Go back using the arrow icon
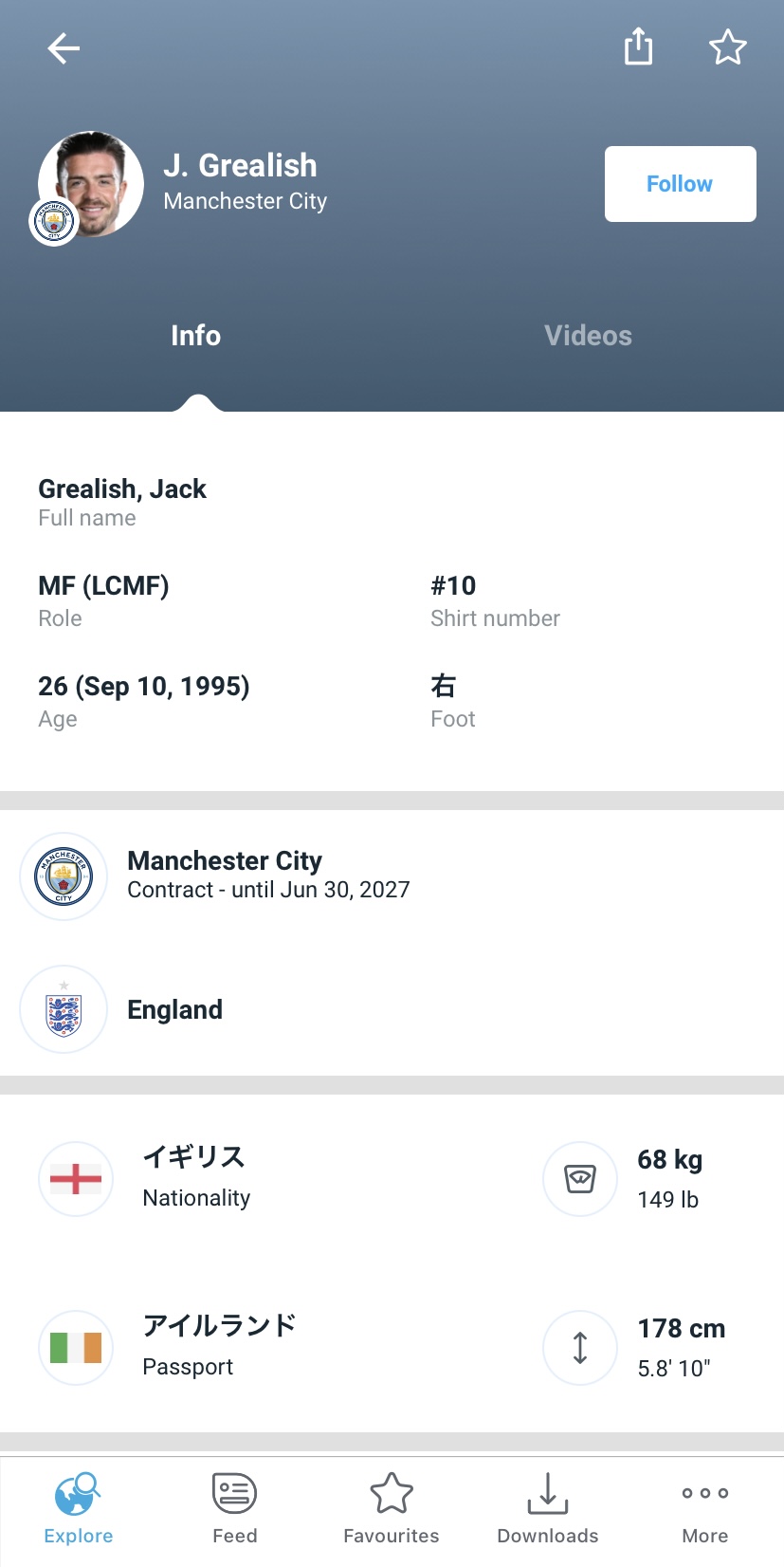Image resolution: width=784 pixels, height=1567 pixels. click(64, 48)
